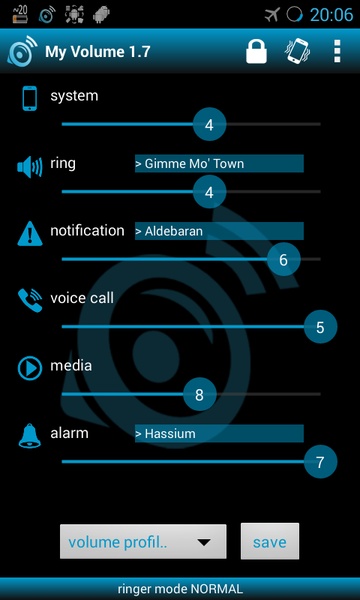Tap the media volume slider knob
This screenshot has height=600, width=360.
[200, 395]
